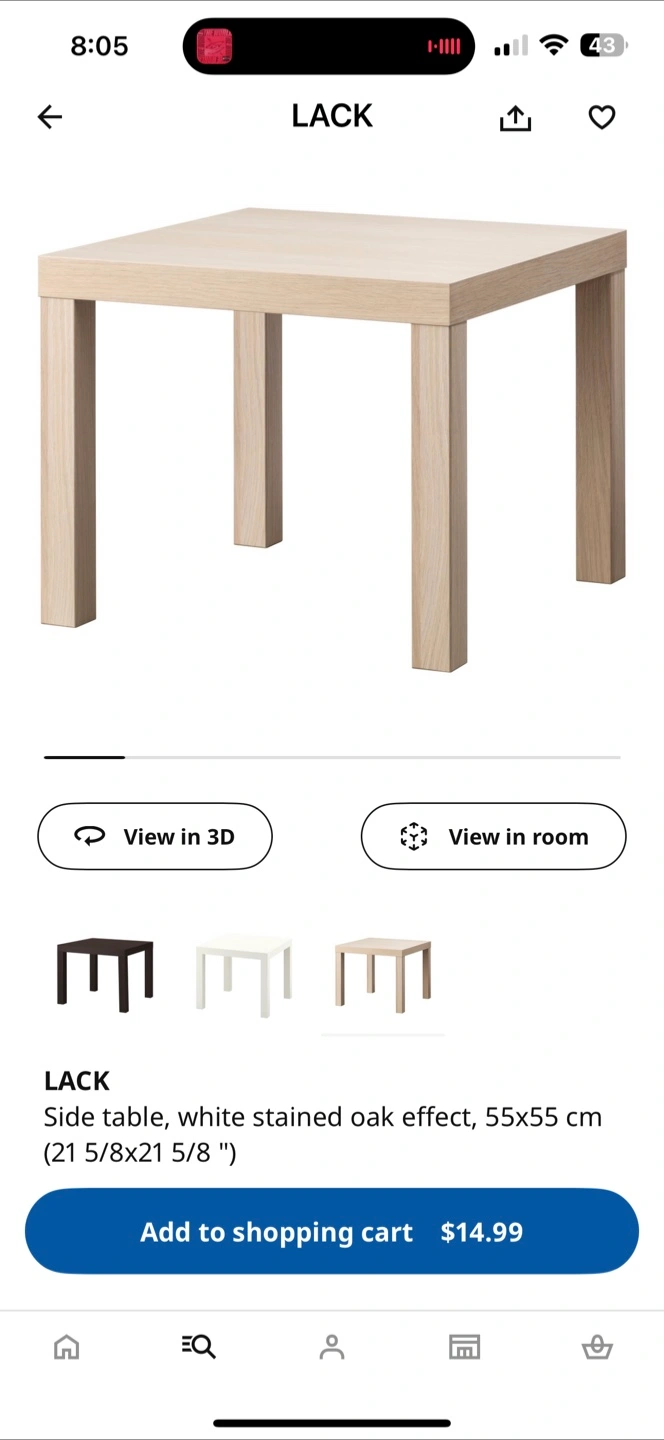Select the white stained oak variant
Image resolution: width=664 pixels, height=1440 pixels.
[x=383, y=974]
